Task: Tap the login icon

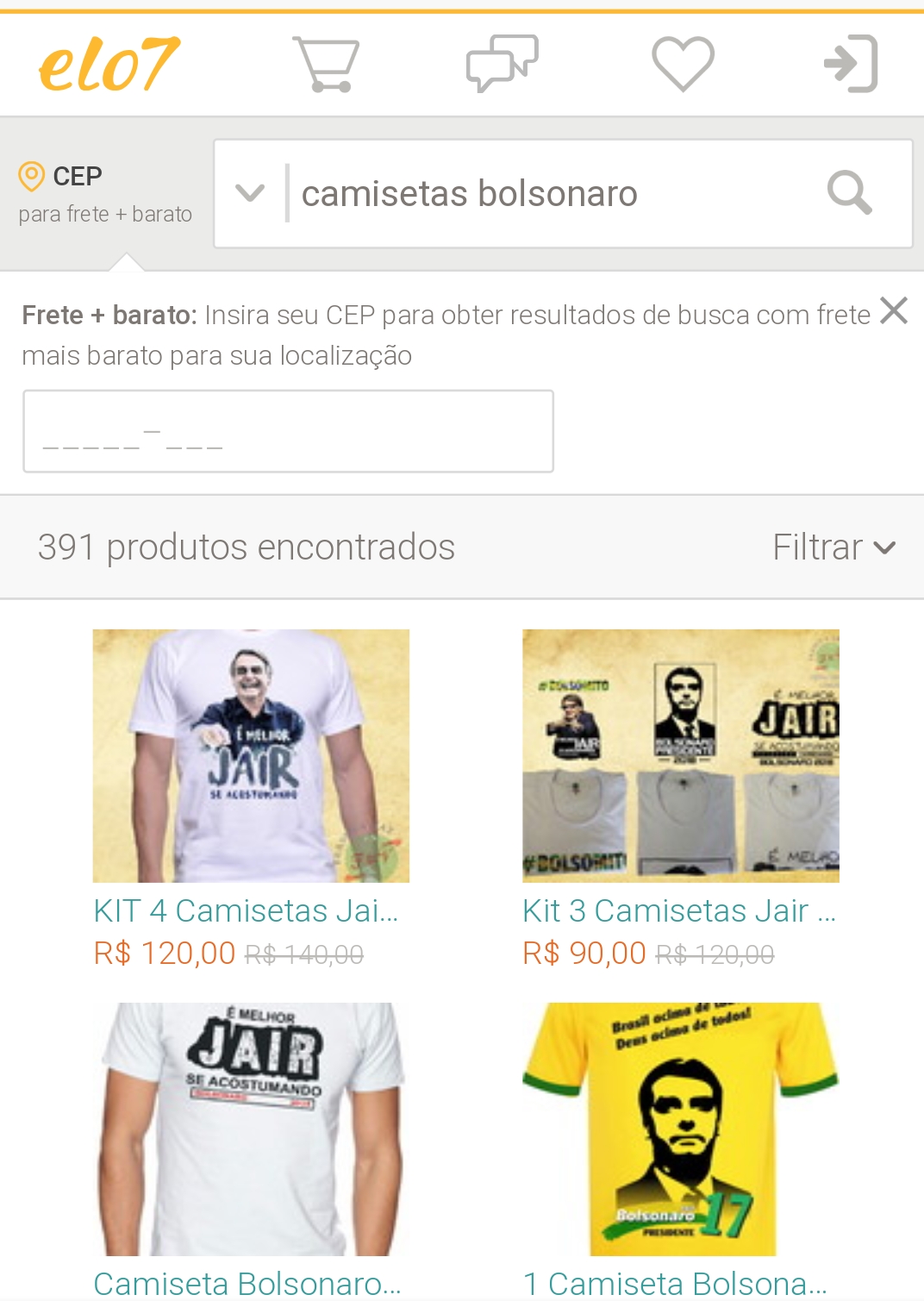Action: coord(851,64)
